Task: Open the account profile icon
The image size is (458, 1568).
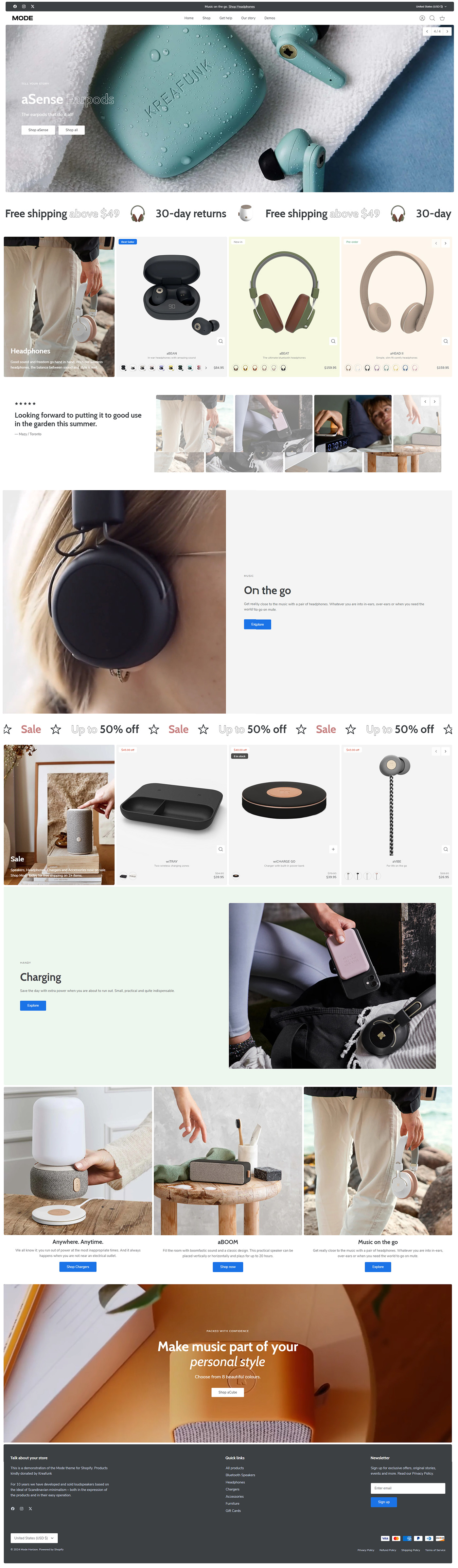Action: (421, 18)
